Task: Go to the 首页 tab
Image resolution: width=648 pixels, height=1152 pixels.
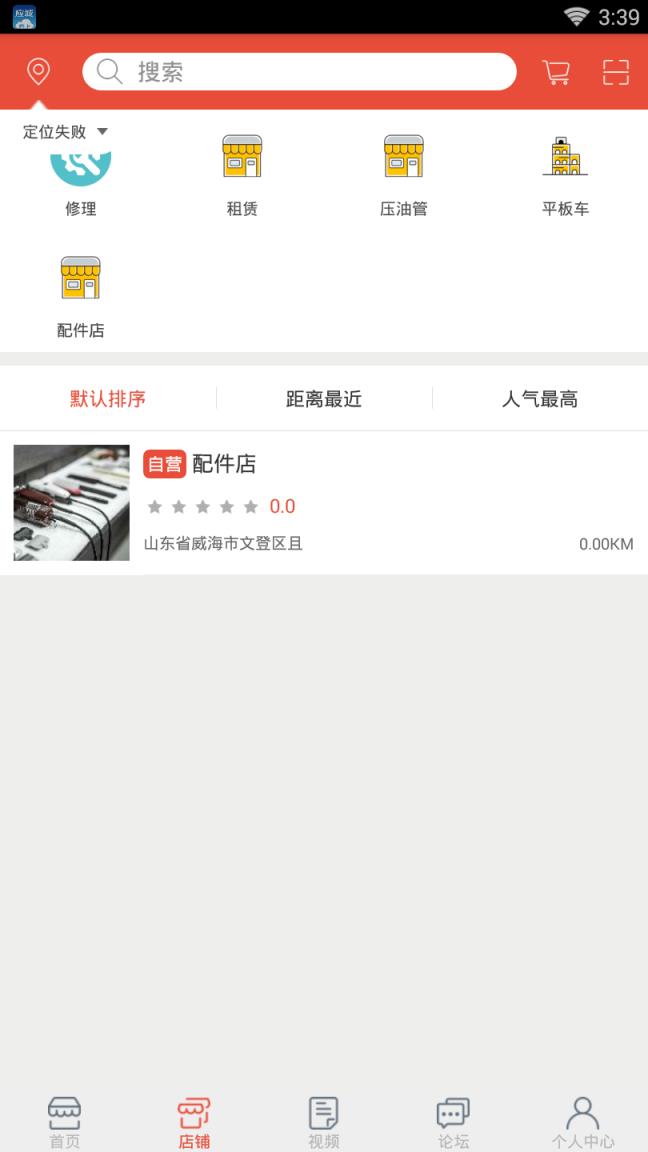Action: point(65,1122)
